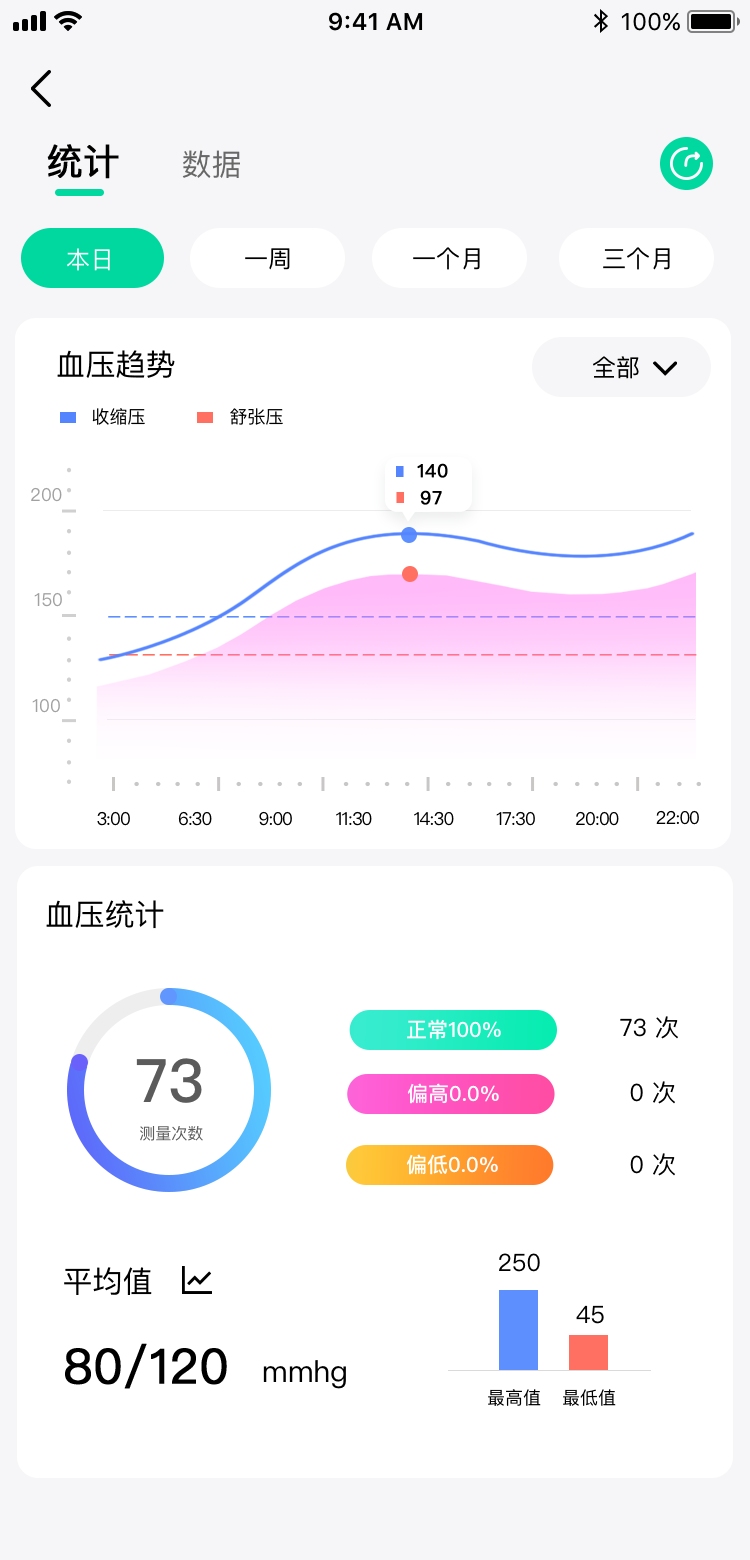This screenshot has width=750, height=1560.
Task: Click the red 舒张压 legend square
Action: [207, 416]
